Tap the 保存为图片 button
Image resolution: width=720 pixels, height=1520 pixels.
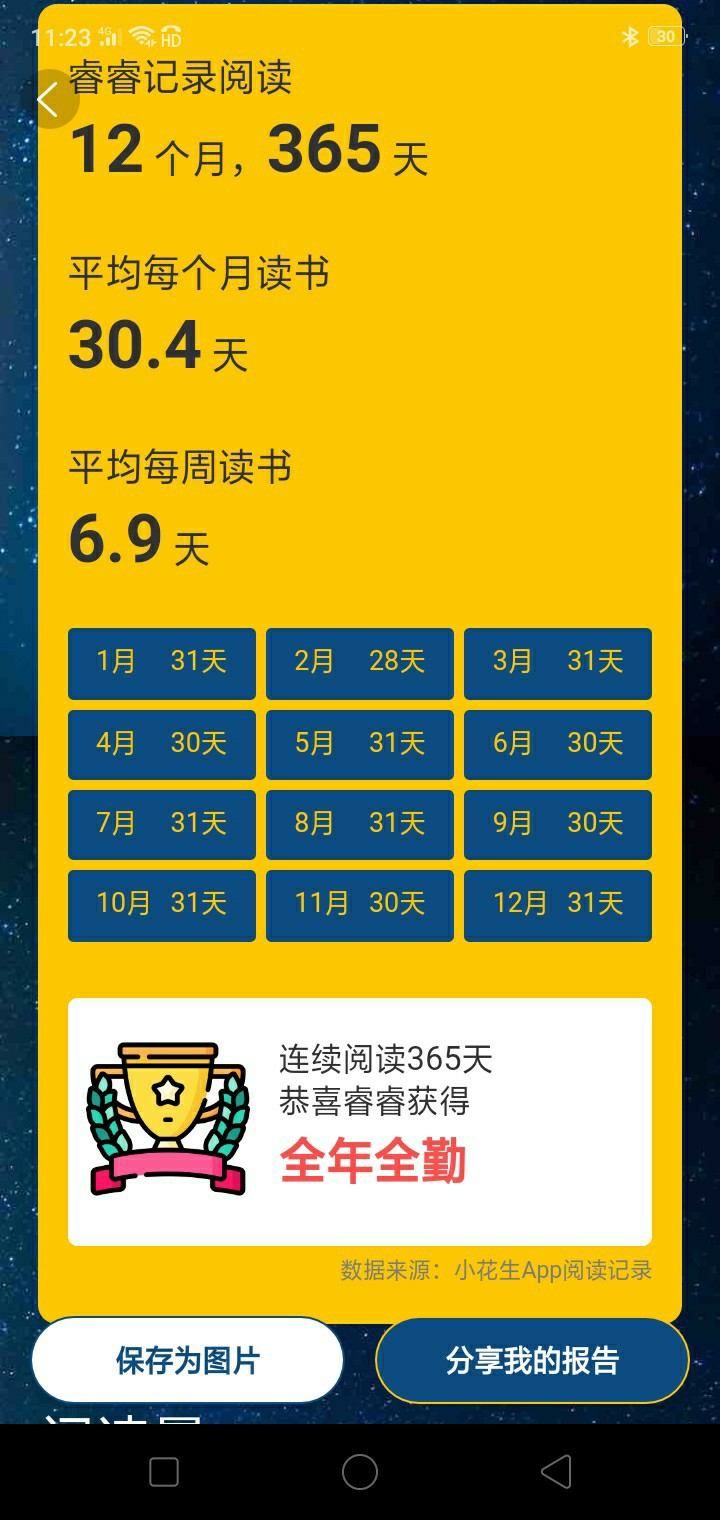coord(188,1360)
